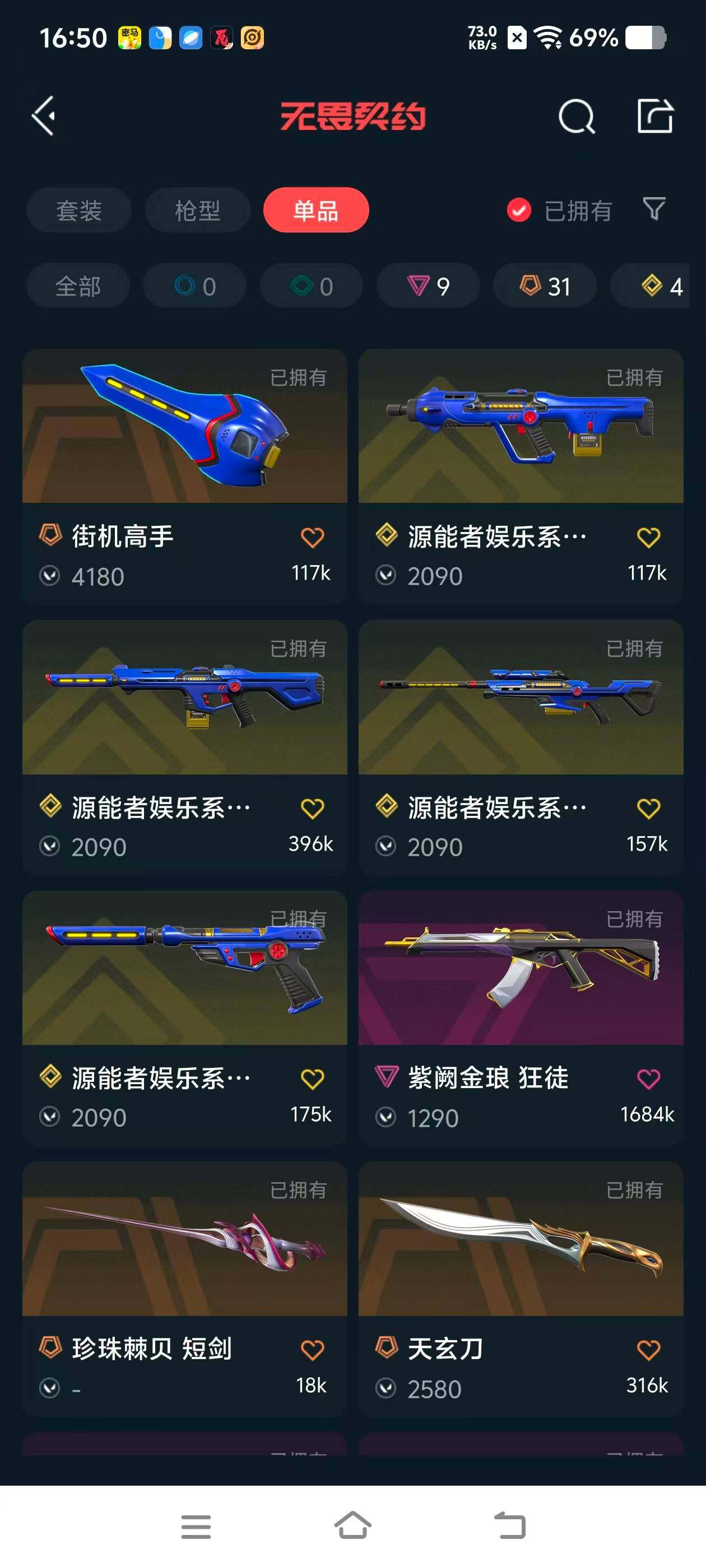The image size is (706, 1568).
Task: Open the search icon in the top bar
Action: pos(576,117)
